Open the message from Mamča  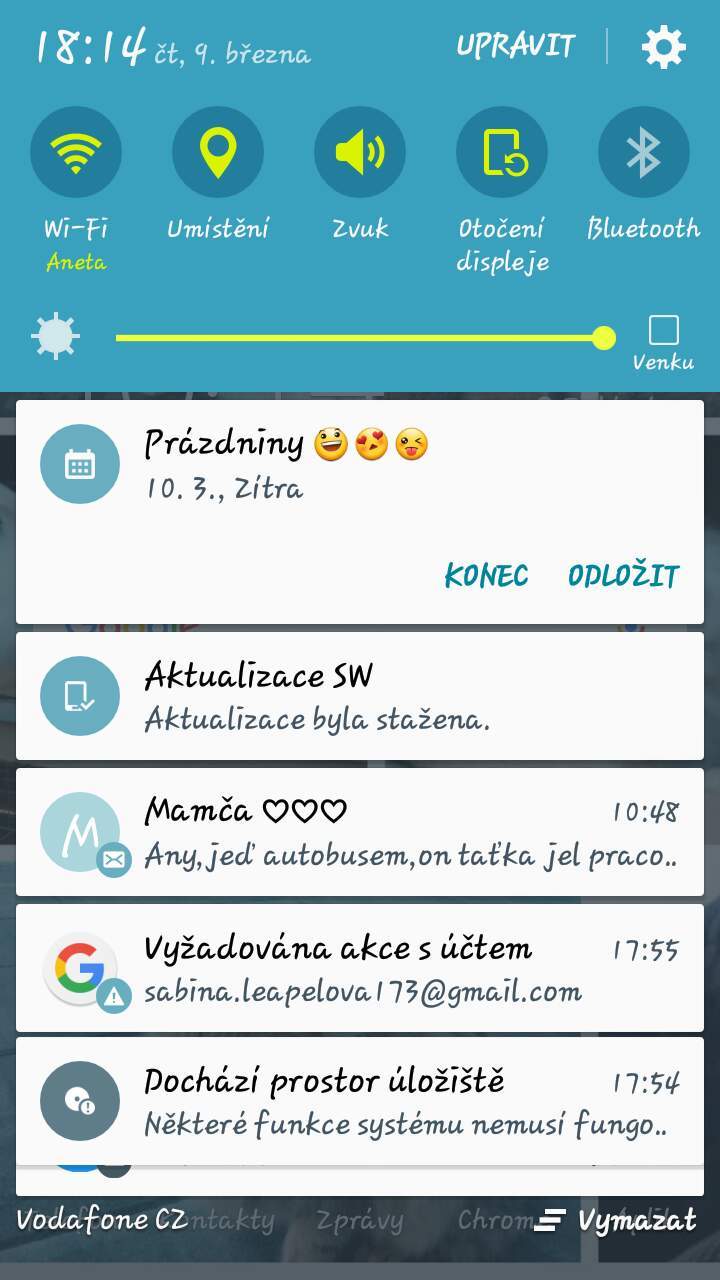pos(360,832)
